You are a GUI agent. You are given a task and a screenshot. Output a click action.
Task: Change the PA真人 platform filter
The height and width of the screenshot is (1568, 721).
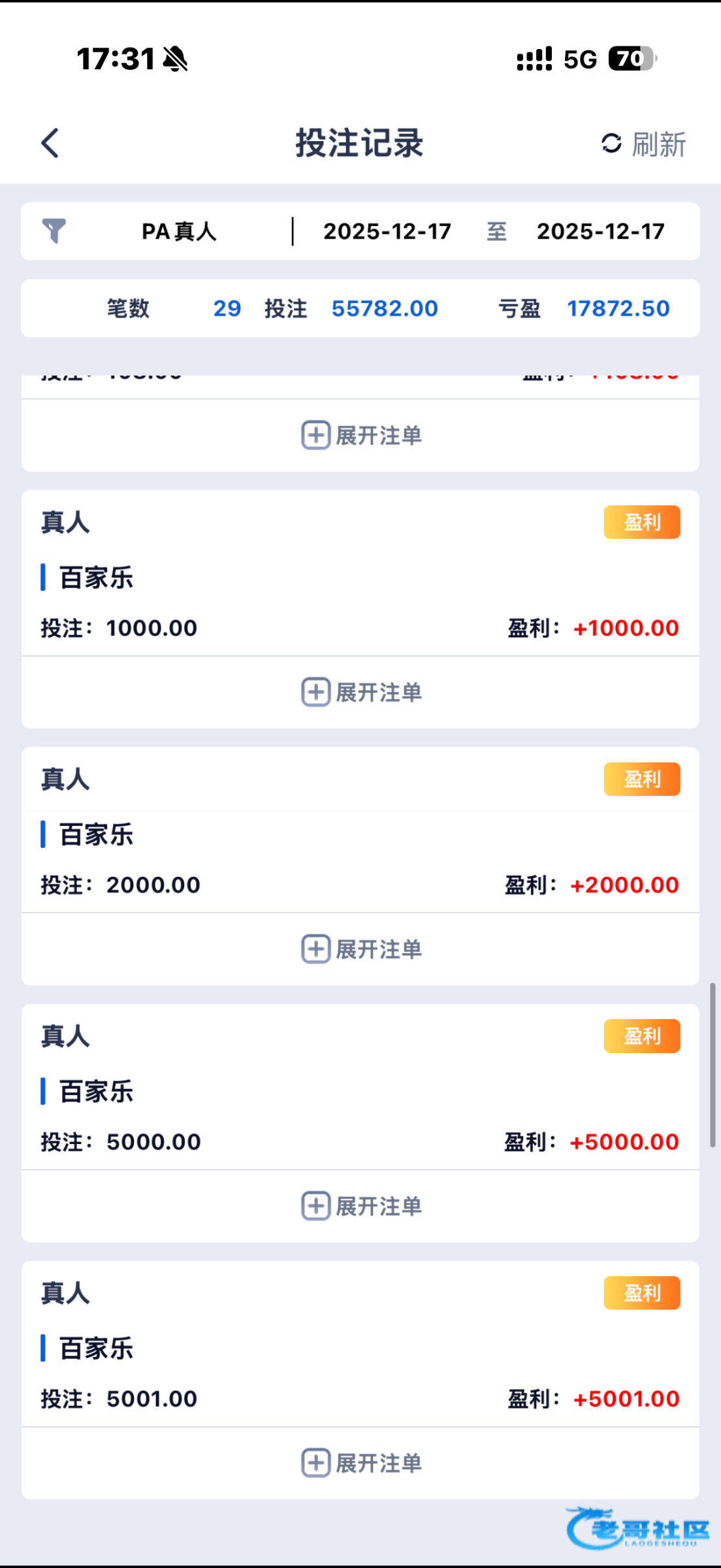click(x=179, y=231)
